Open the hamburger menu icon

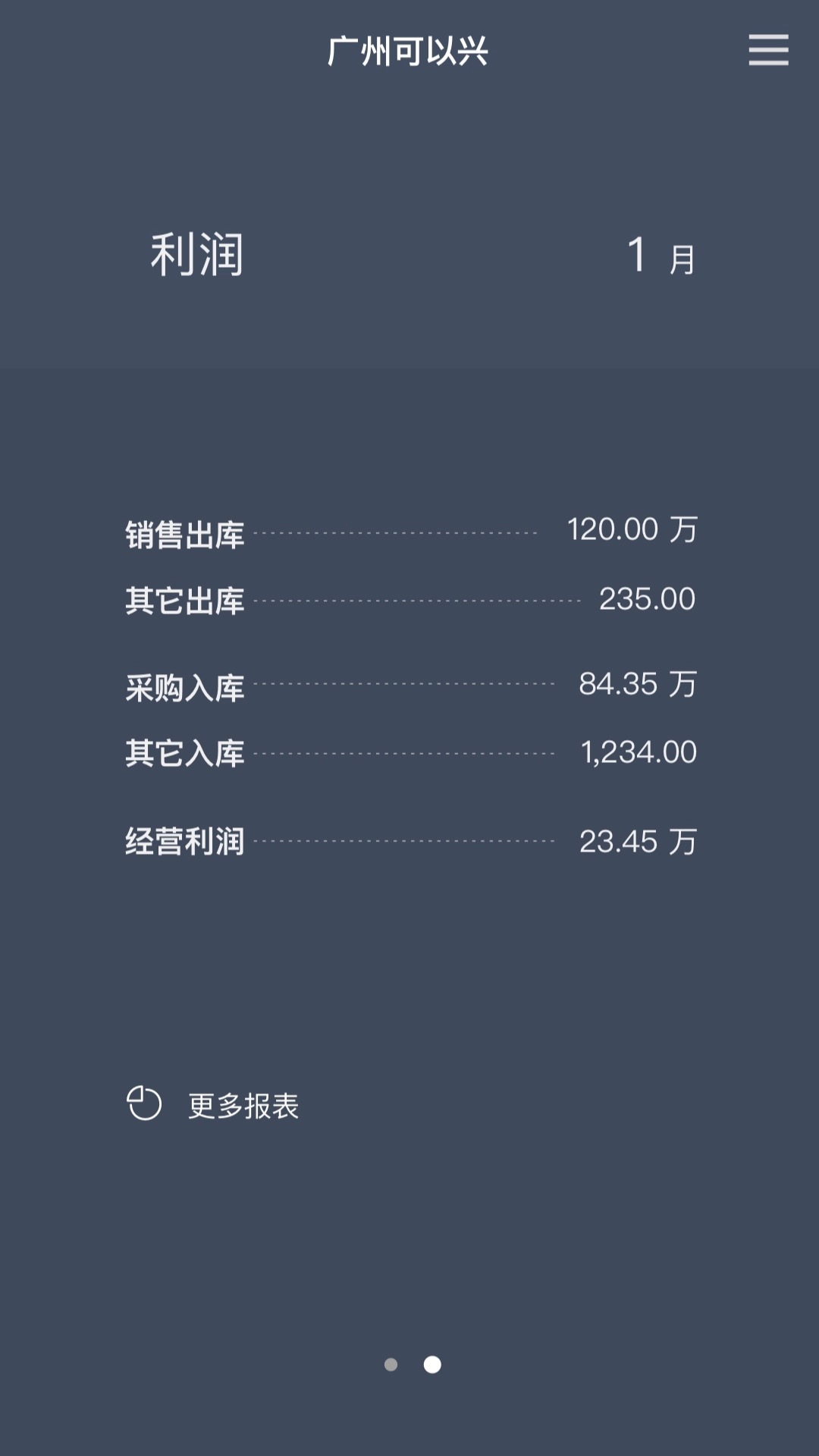click(769, 52)
